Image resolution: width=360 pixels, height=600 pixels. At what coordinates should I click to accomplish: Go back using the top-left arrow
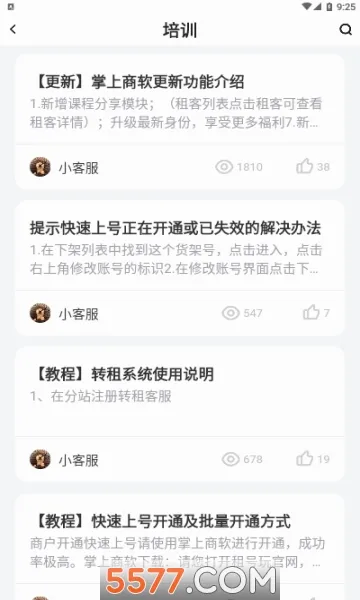pos(13,29)
